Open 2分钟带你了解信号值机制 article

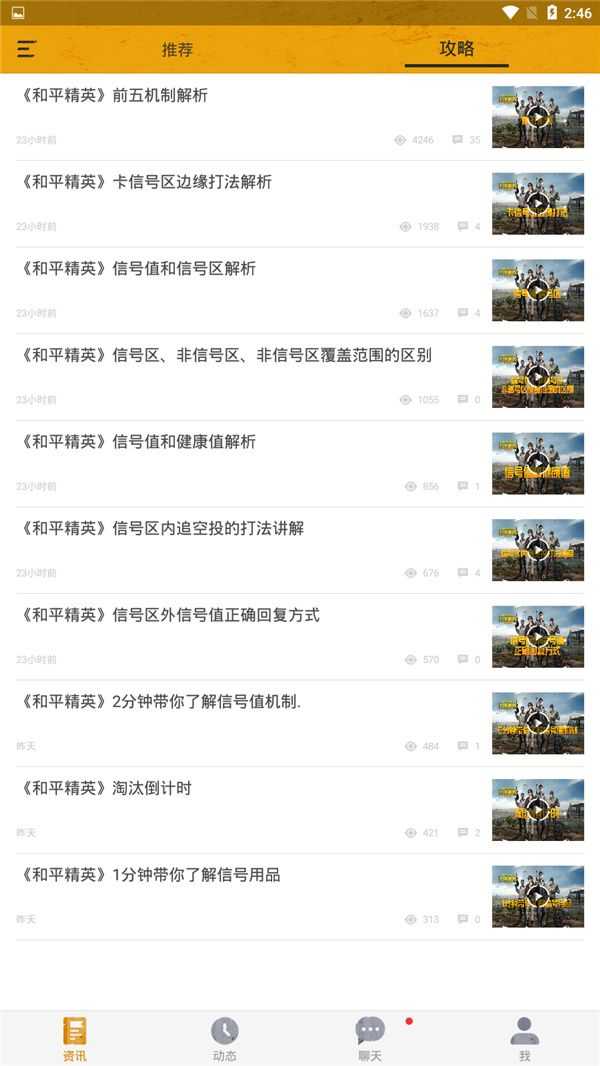click(x=160, y=702)
